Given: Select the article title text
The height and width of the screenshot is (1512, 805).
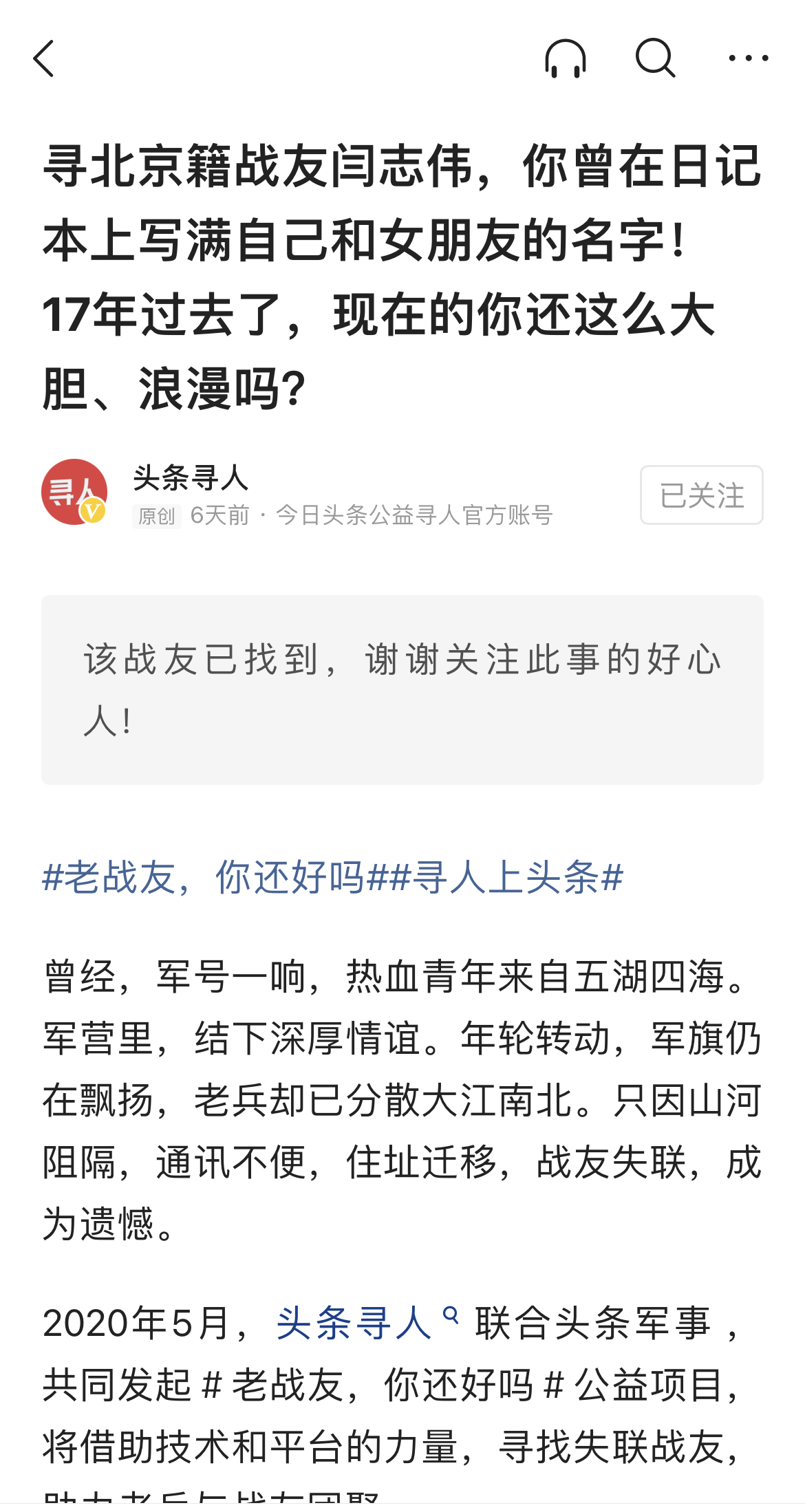Looking at the screenshot, I should coord(402,275).
